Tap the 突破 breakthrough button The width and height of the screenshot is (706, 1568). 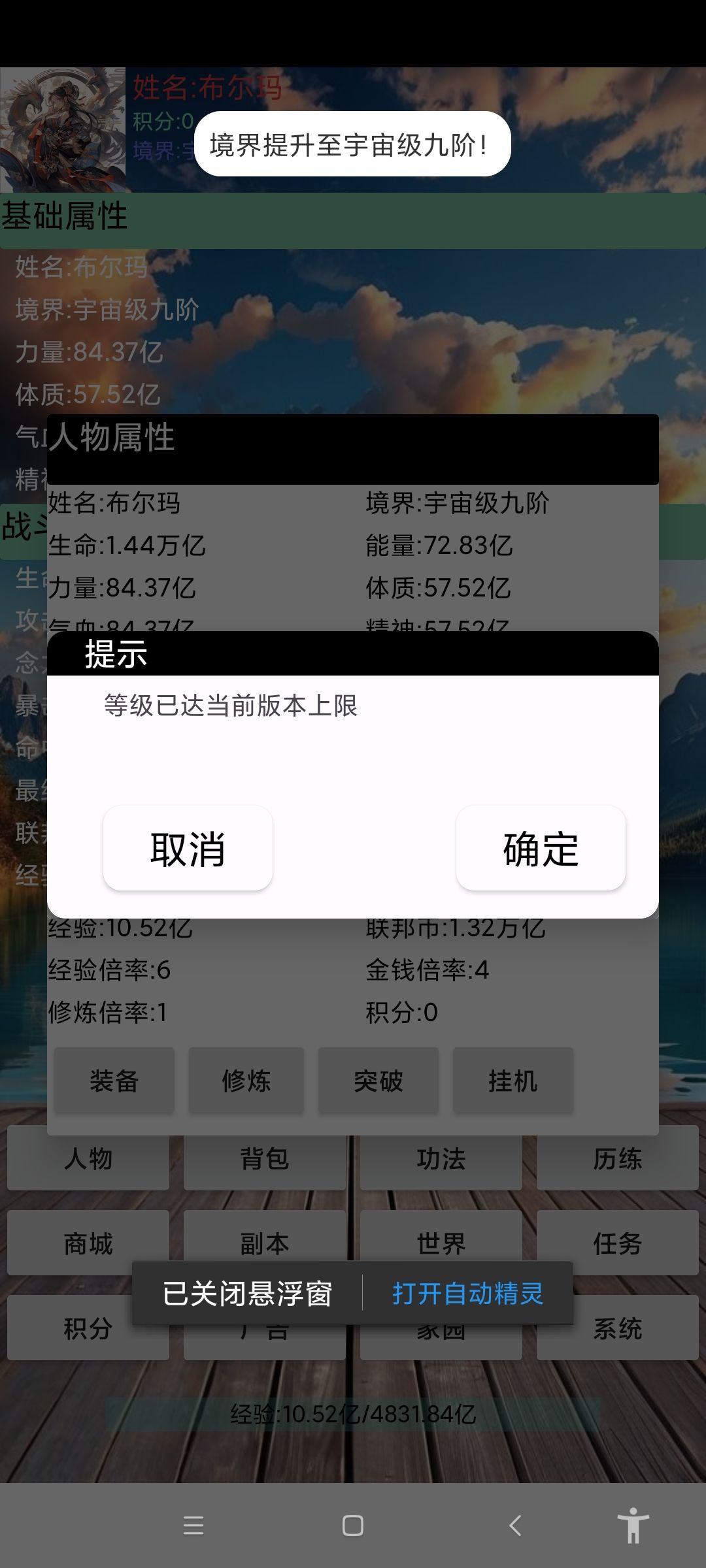pos(378,1081)
